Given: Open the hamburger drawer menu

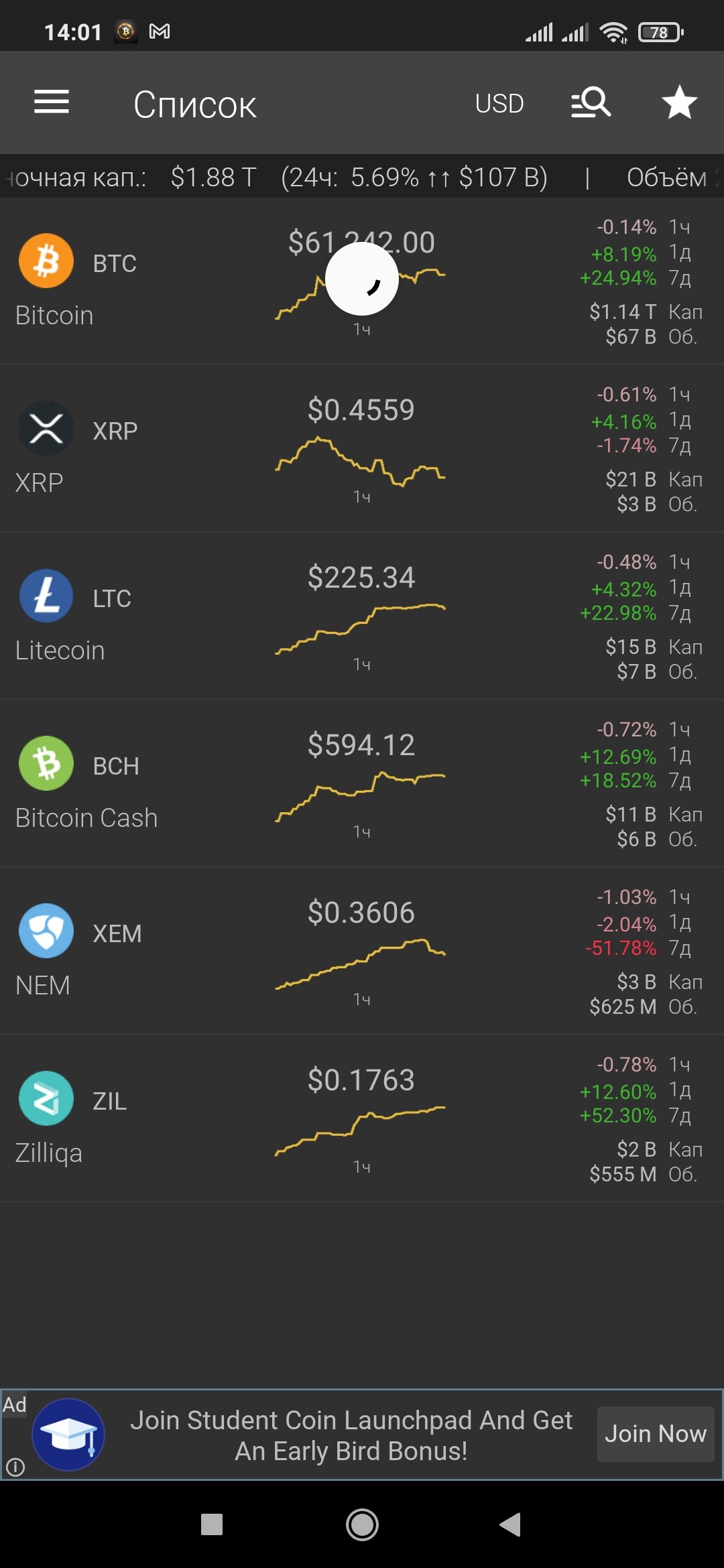Looking at the screenshot, I should point(52,103).
